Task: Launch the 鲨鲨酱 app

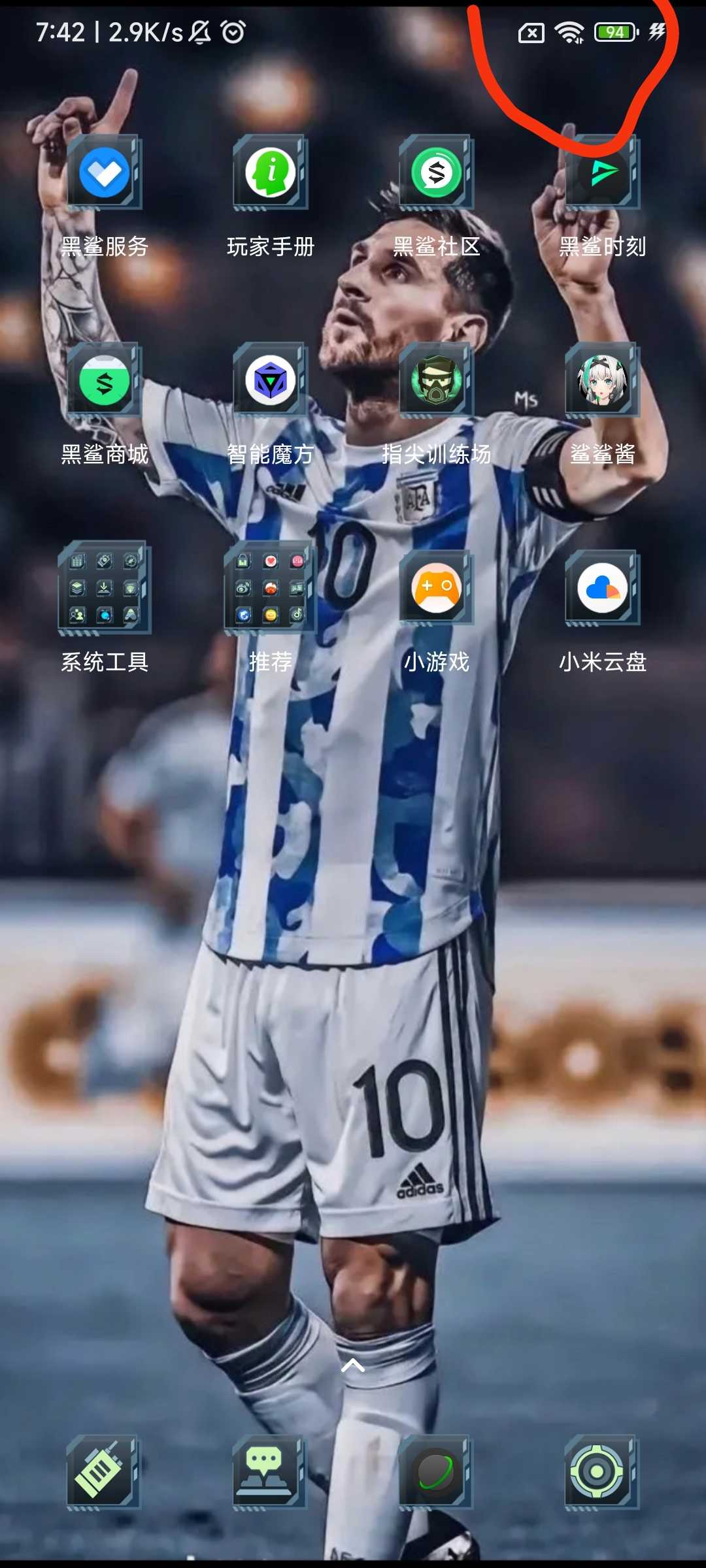Action: [603, 381]
